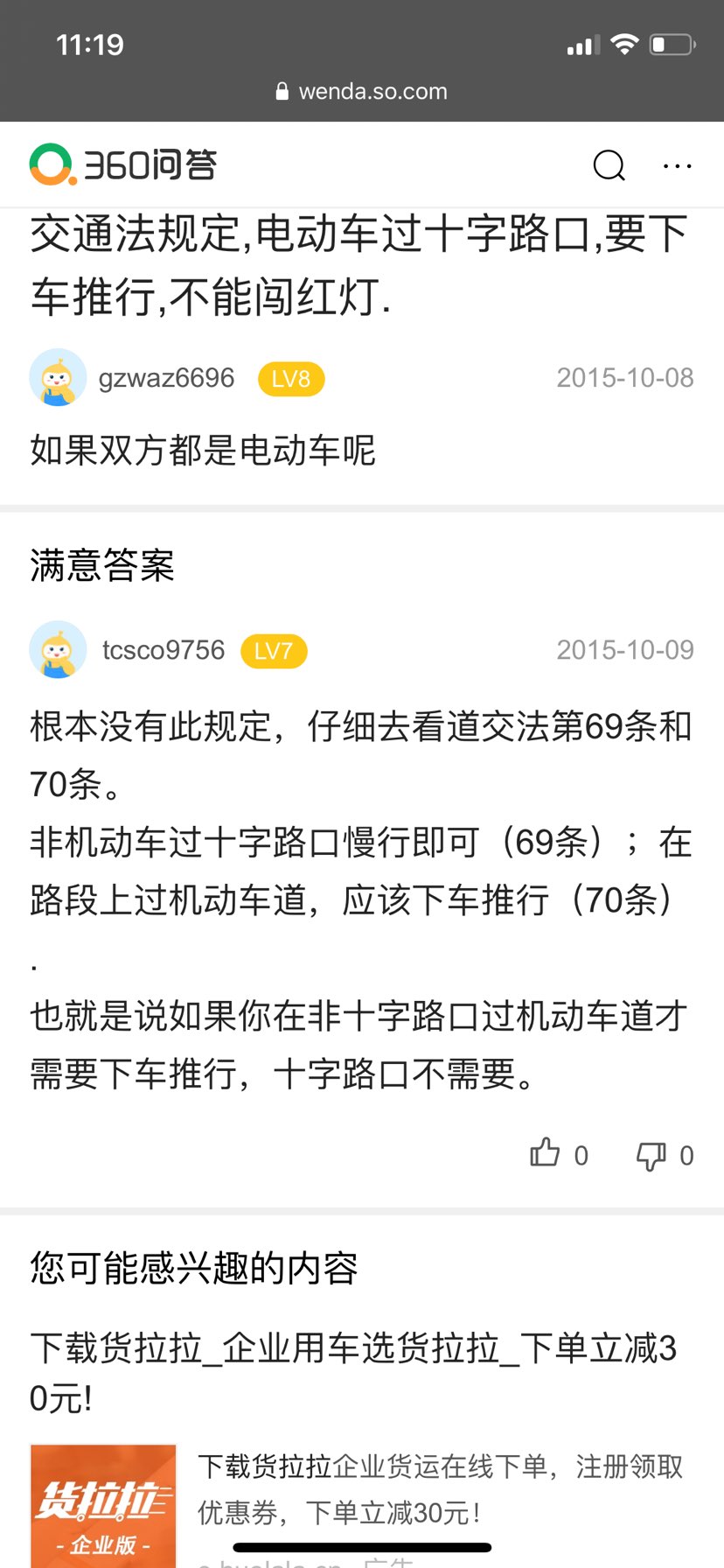Tap the wenda.so.com address bar
Viewport: 724px width, 1568px height.
tap(362, 91)
